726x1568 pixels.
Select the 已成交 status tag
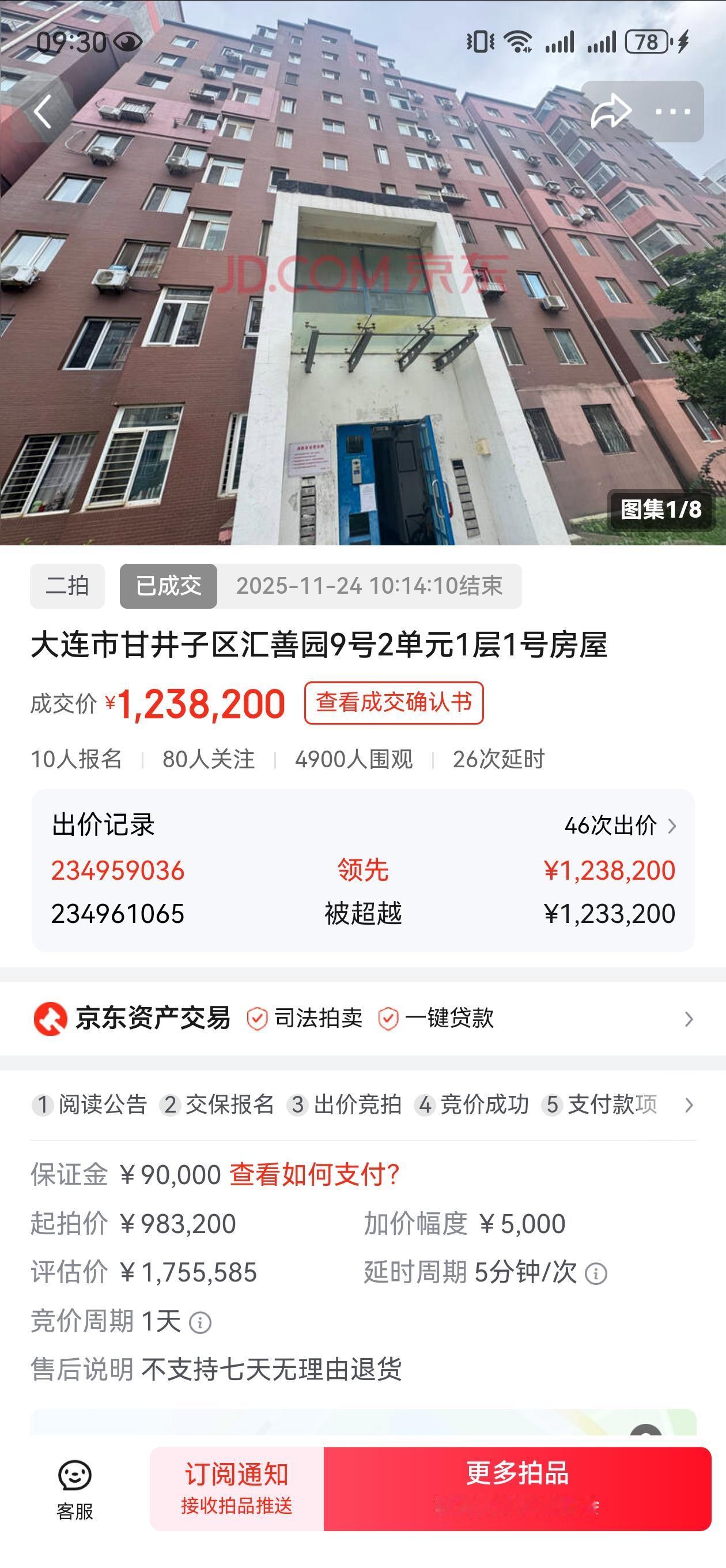(x=169, y=587)
